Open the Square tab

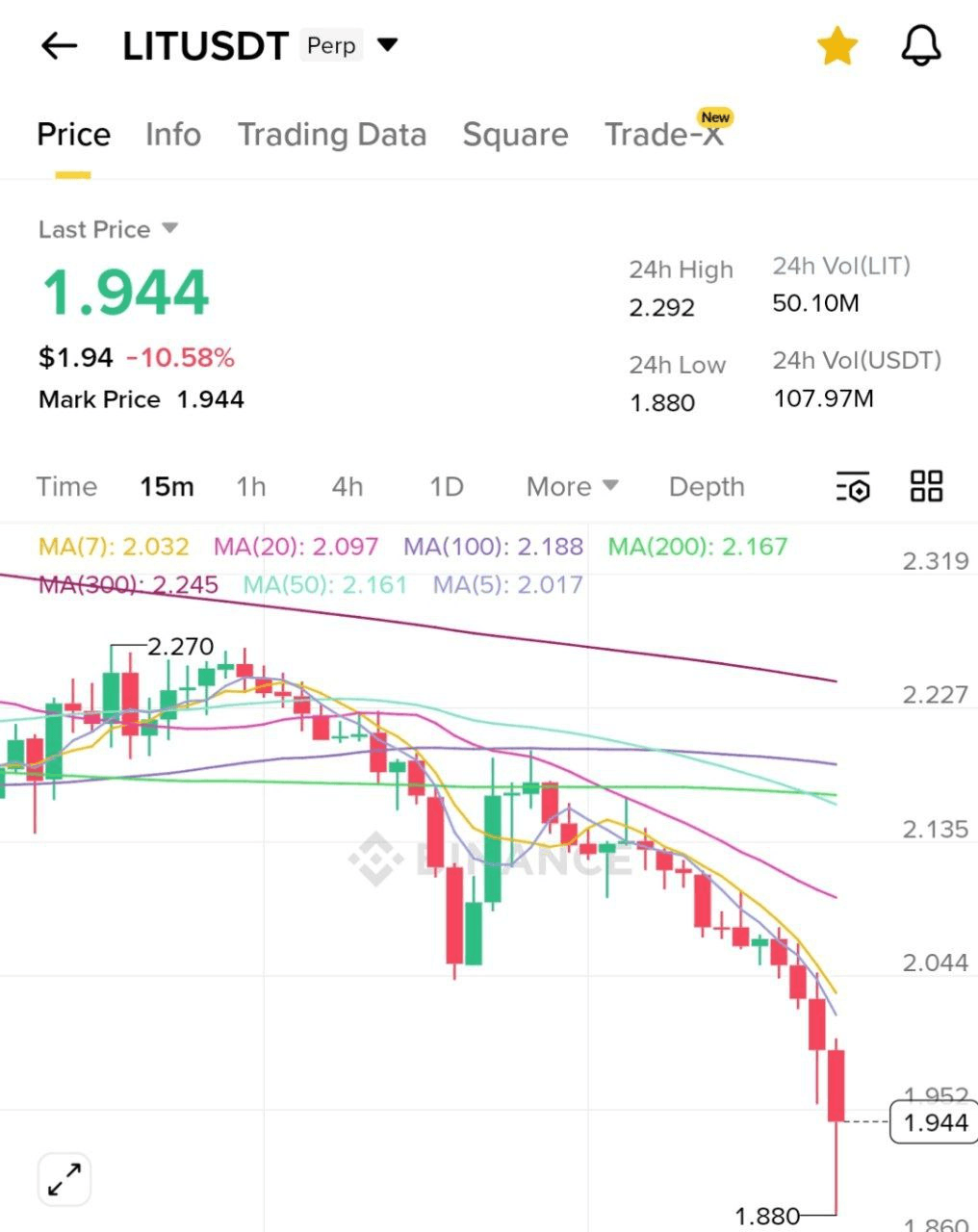point(515,135)
